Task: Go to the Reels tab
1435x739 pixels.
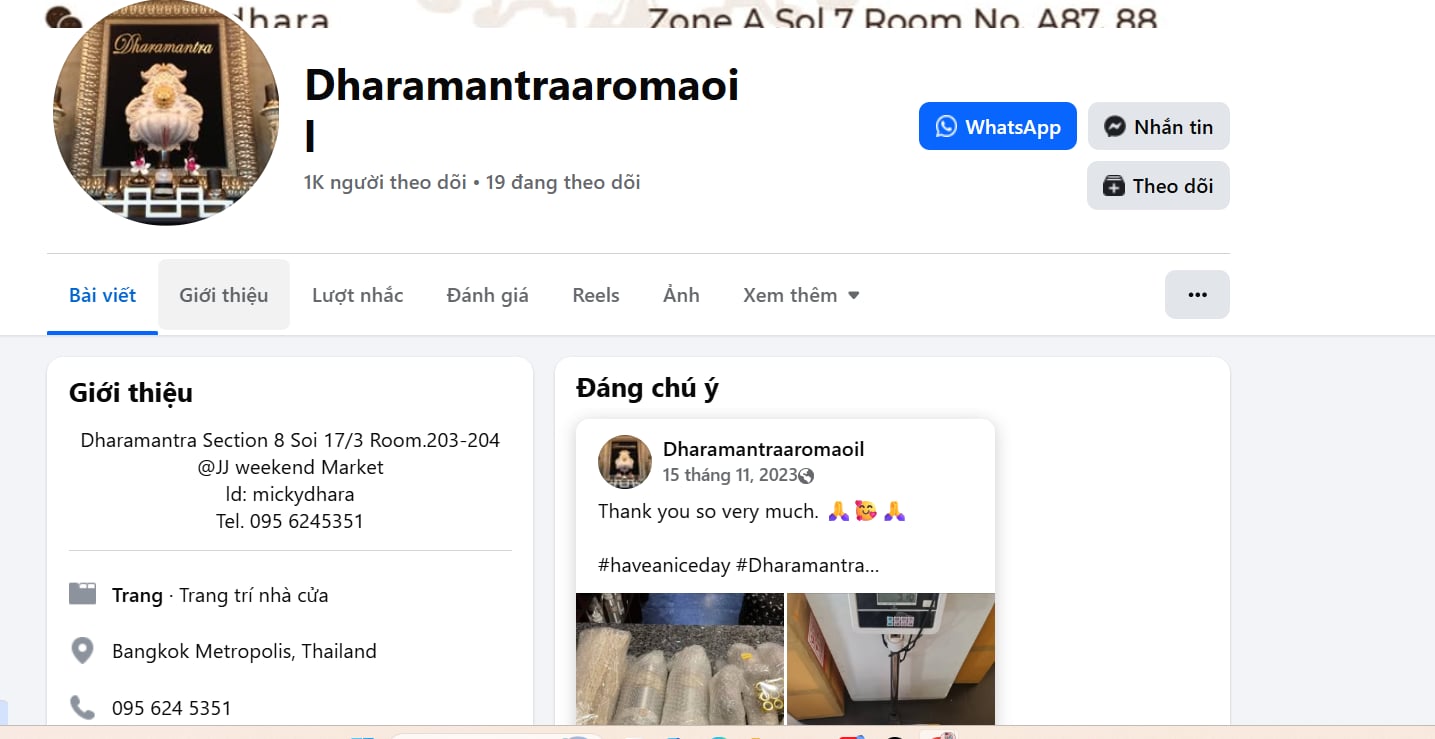Action: pos(596,295)
